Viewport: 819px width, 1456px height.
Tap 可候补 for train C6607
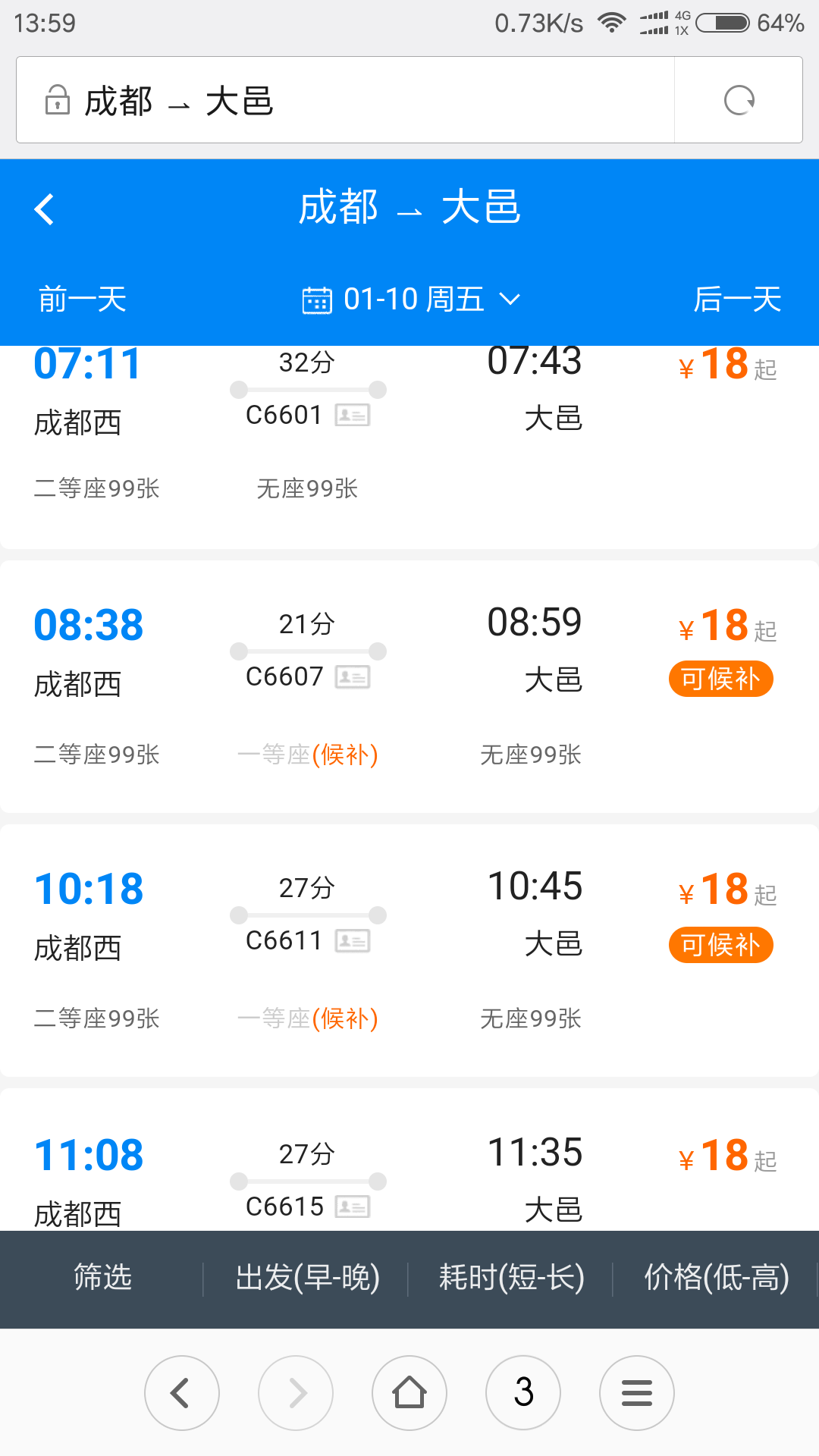[720, 679]
